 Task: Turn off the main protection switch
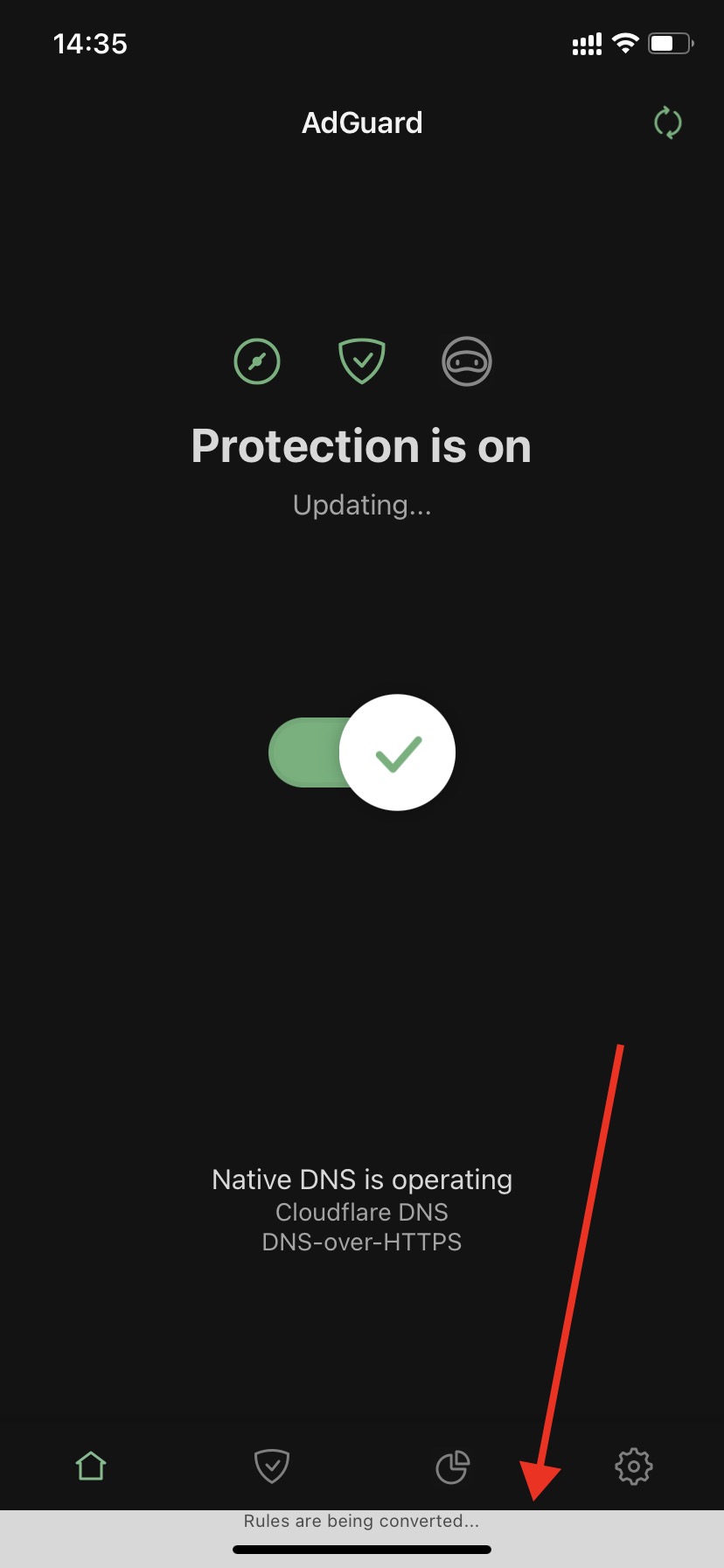pos(362,752)
